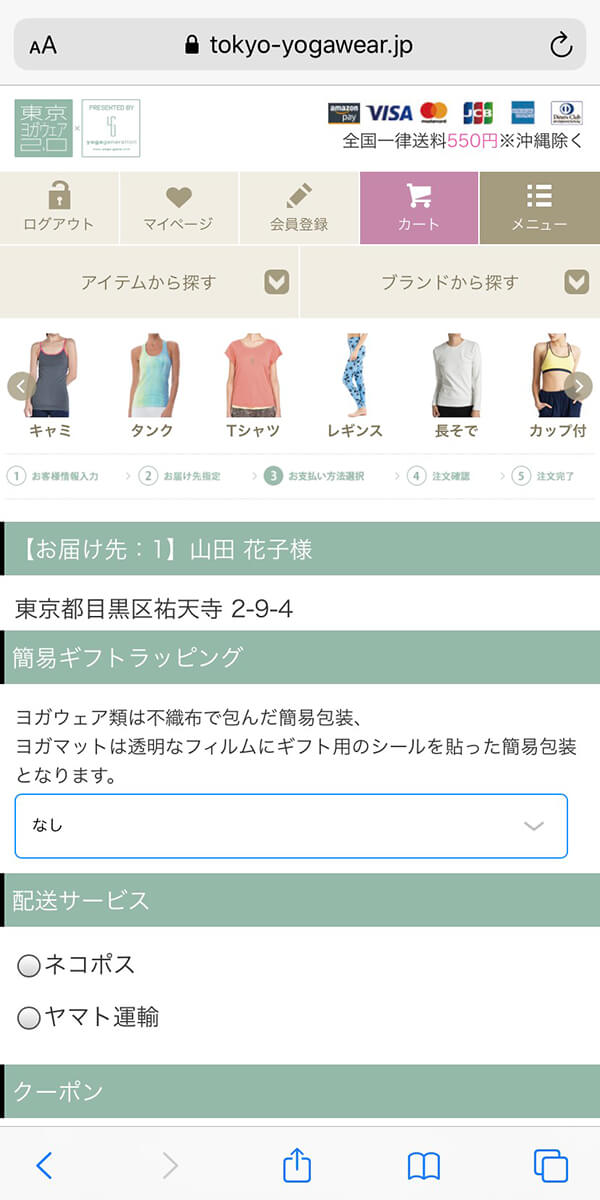Tap the ログアウト button
The height and width of the screenshot is (1200, 600).
pyautogui.click(x=59, y=208)
